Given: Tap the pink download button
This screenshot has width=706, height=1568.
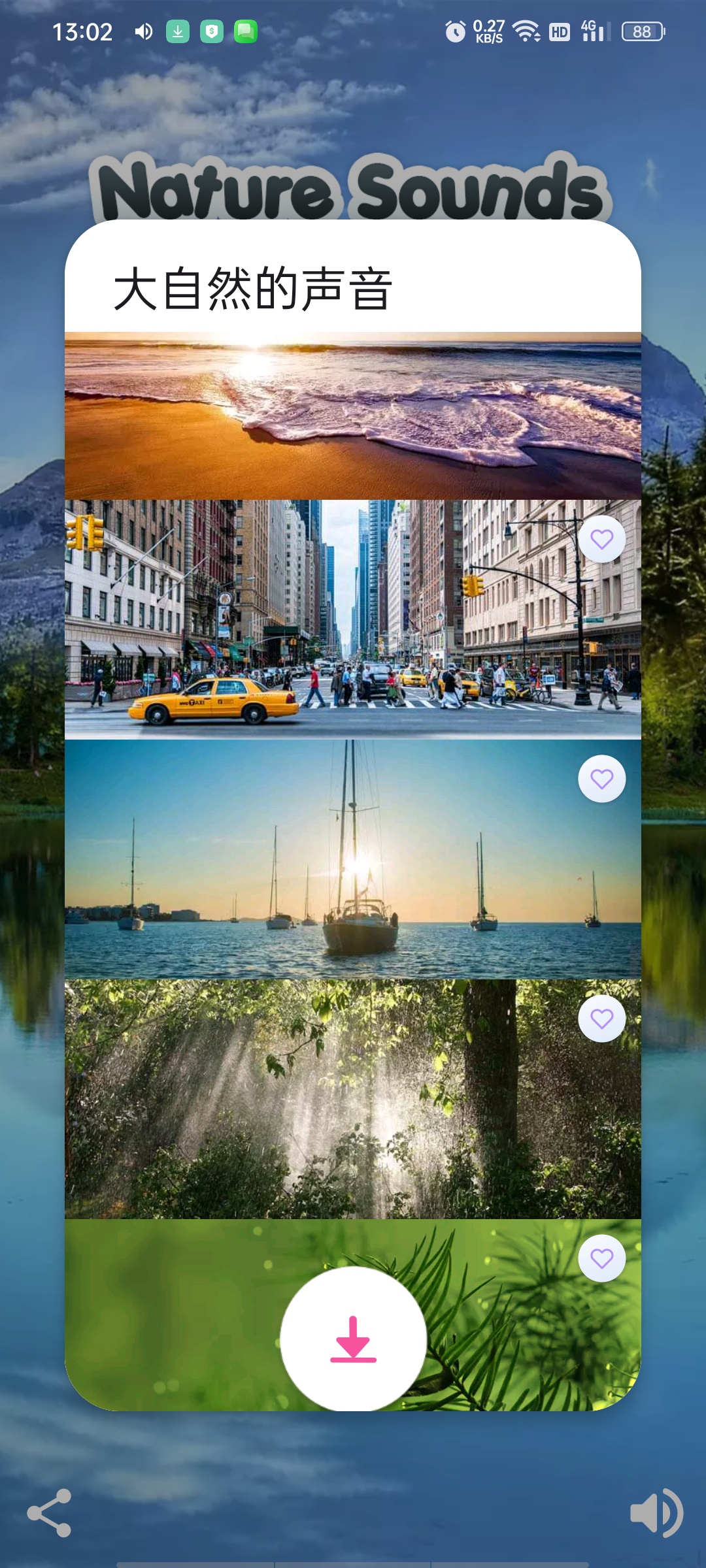Looking at the screenshot, I should point(354,1339).
